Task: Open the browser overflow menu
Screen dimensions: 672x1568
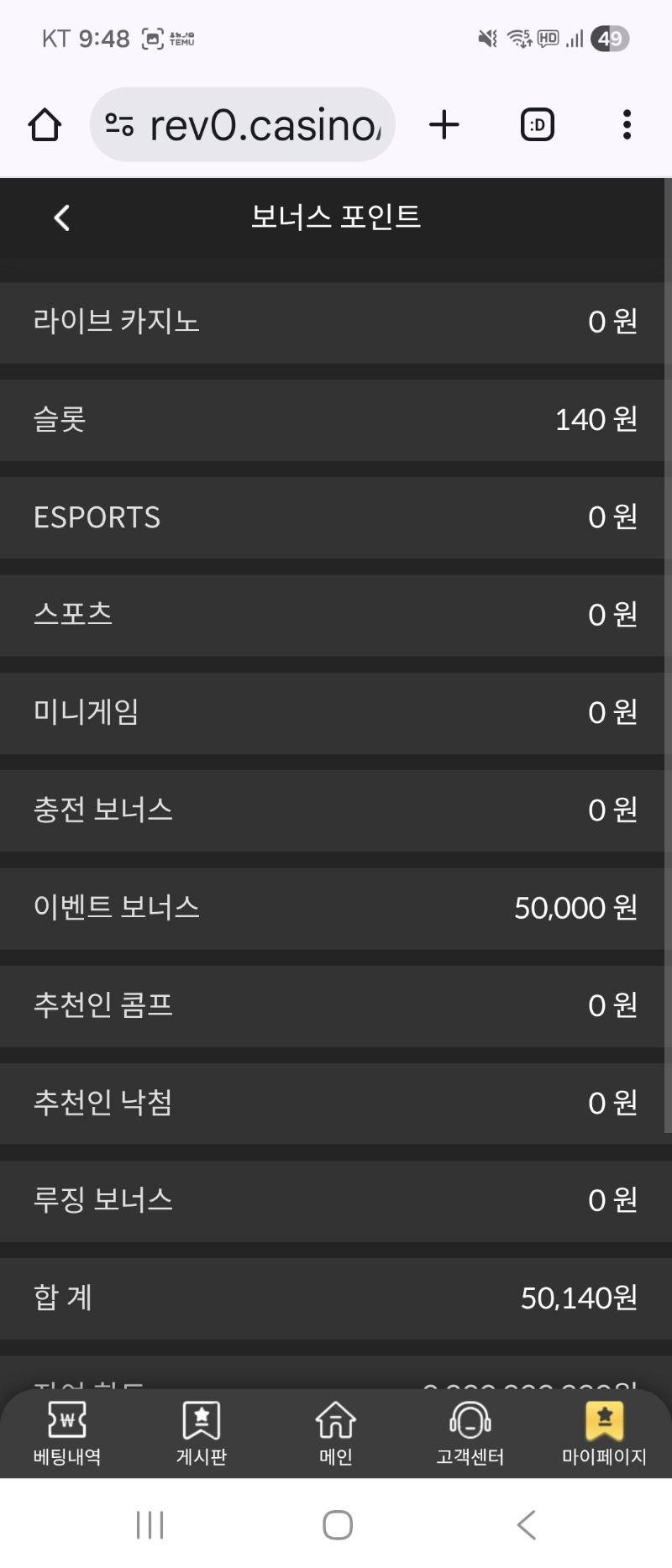Action: [627, 125]
